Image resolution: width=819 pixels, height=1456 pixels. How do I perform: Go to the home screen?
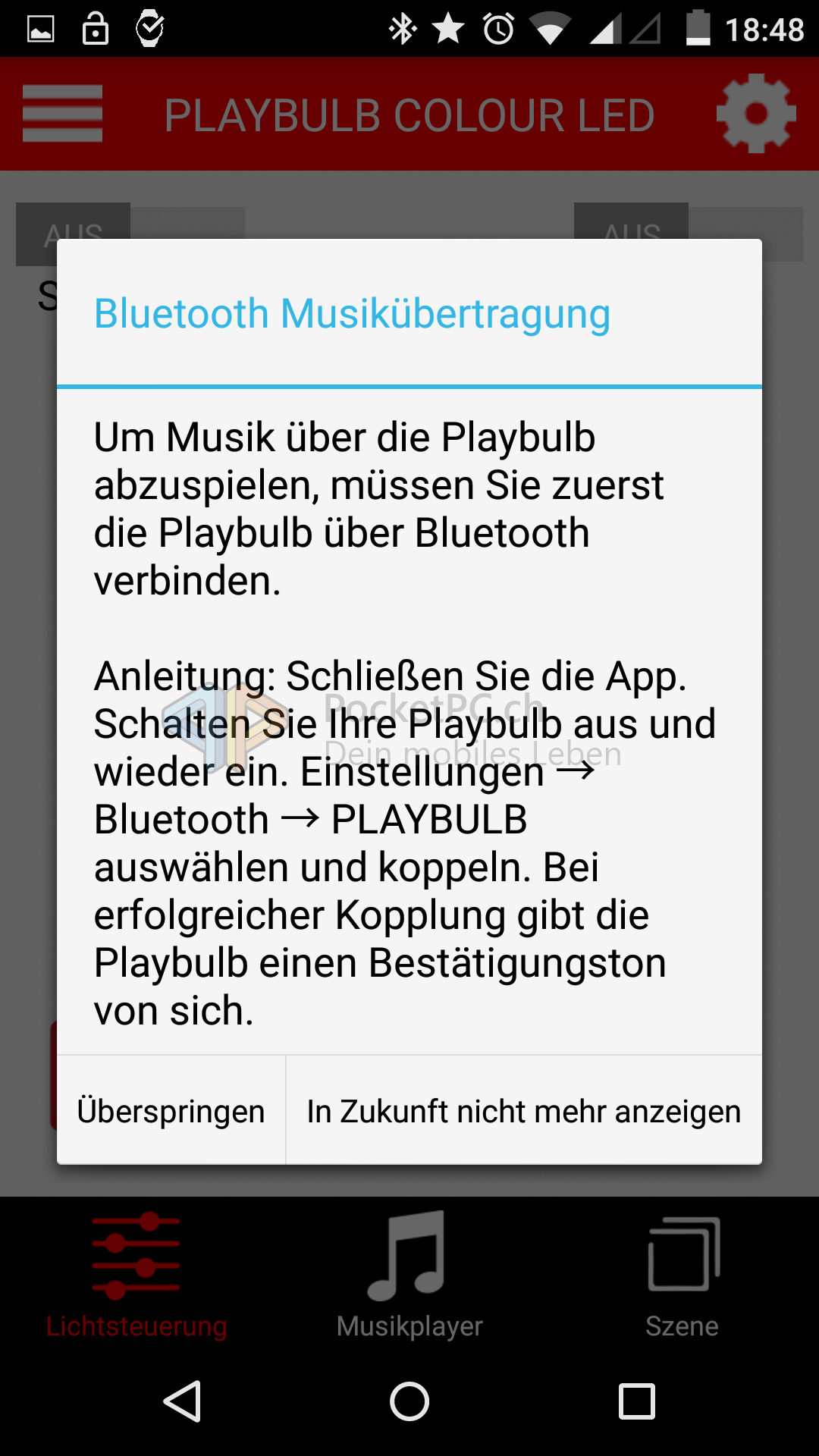pyautogui.click(x=409, y=1401)
